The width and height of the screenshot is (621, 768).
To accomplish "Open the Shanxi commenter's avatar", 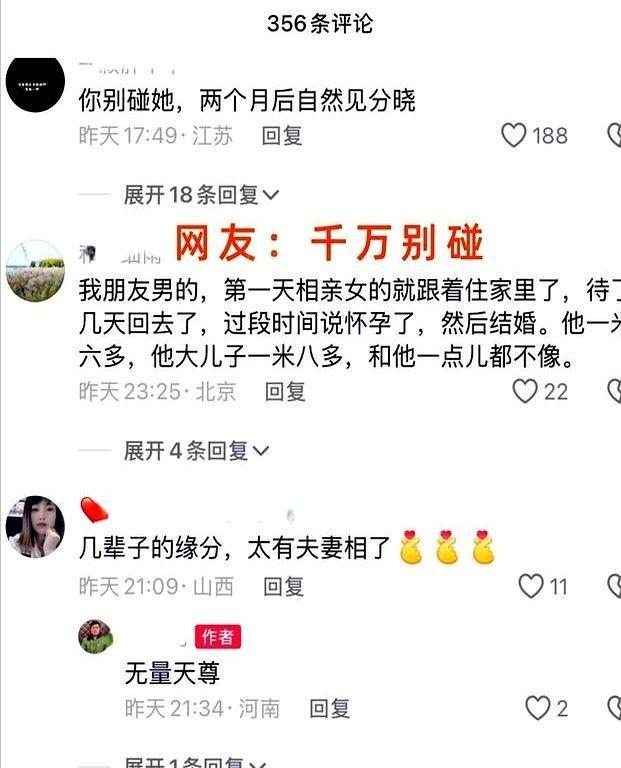I will pyautogui.click(x=35, y=526).
